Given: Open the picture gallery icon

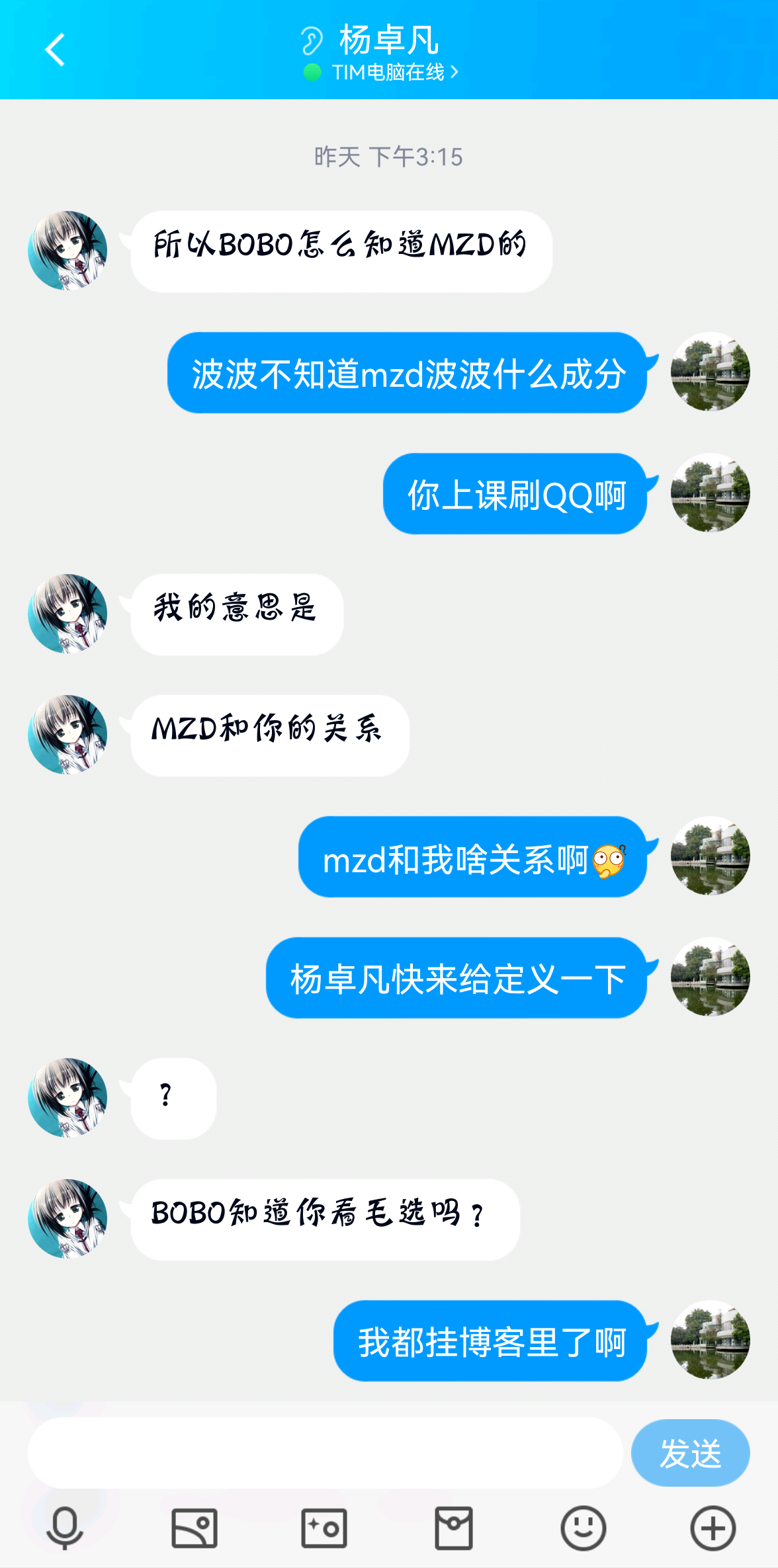Looking at the screenshot, I should point(194,1528).
